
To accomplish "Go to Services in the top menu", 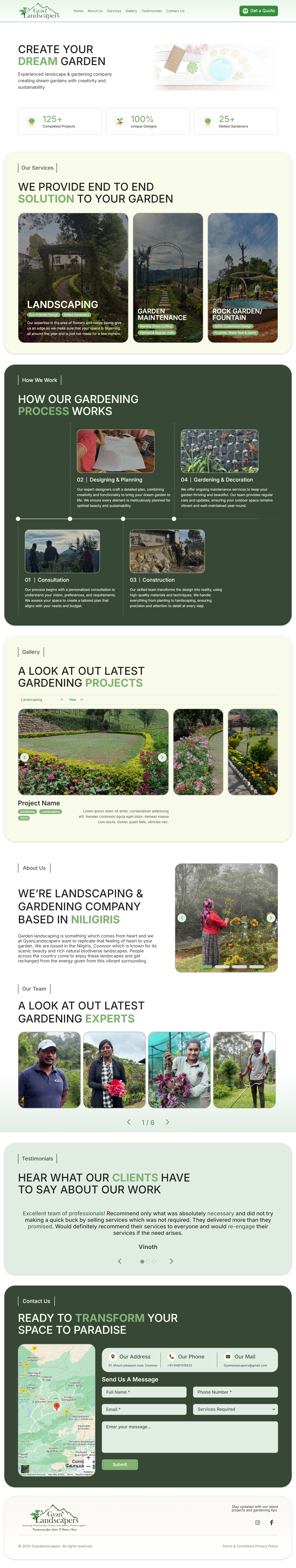I will click(114, 11).
